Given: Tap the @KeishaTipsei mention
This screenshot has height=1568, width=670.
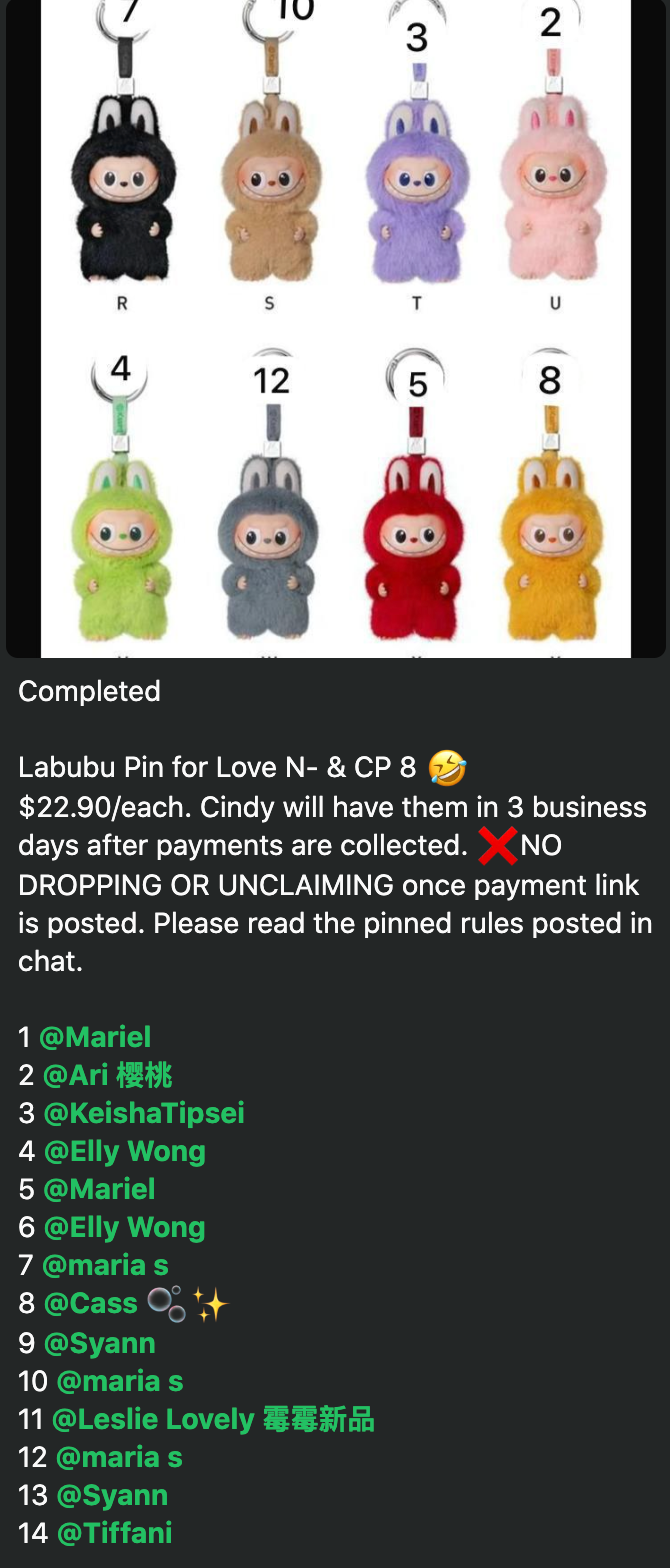Looking at the screenshot, I should tap(143, 1113).
